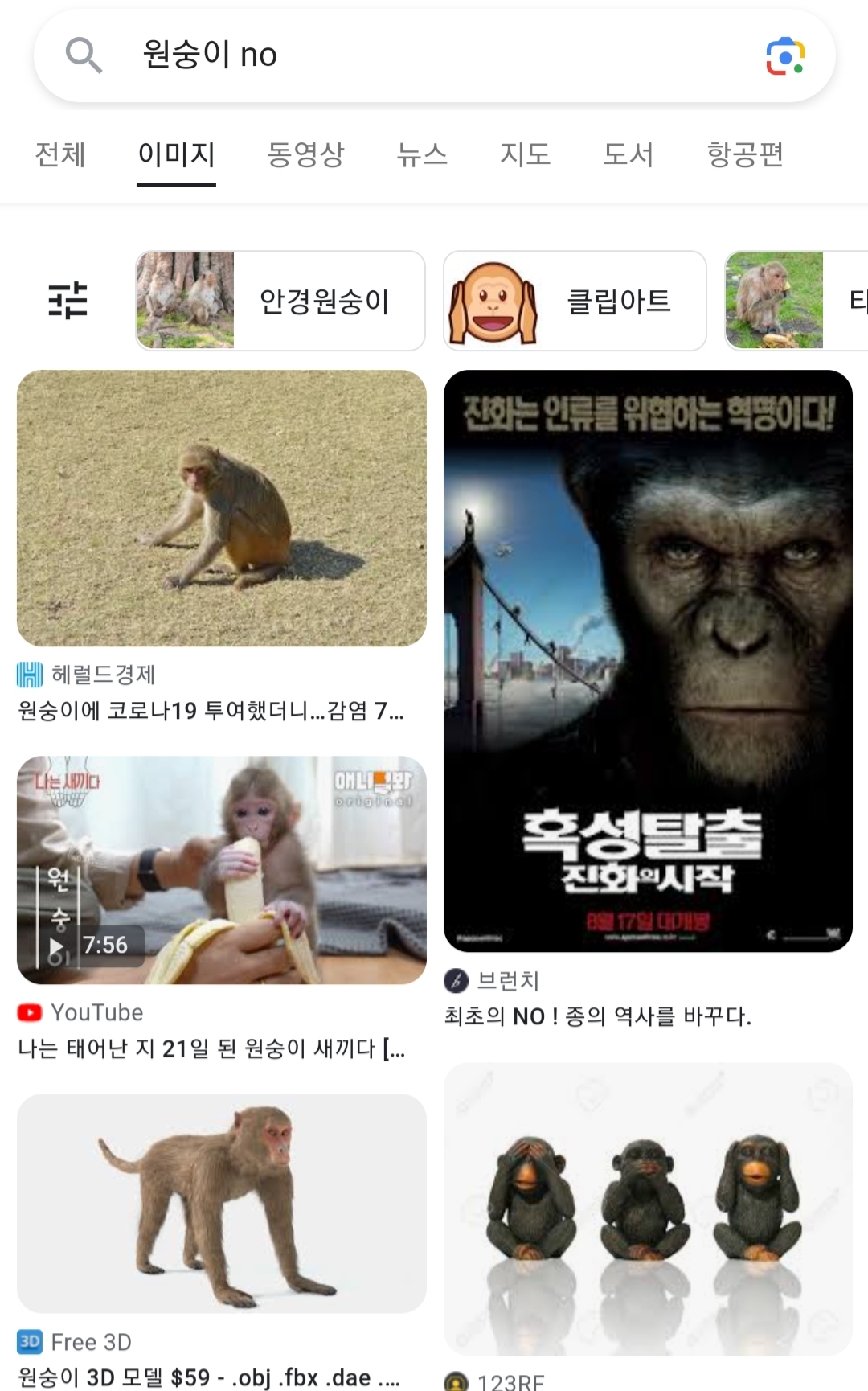Select the 클립아트 suggestion chip

click(x=575, y=301)
